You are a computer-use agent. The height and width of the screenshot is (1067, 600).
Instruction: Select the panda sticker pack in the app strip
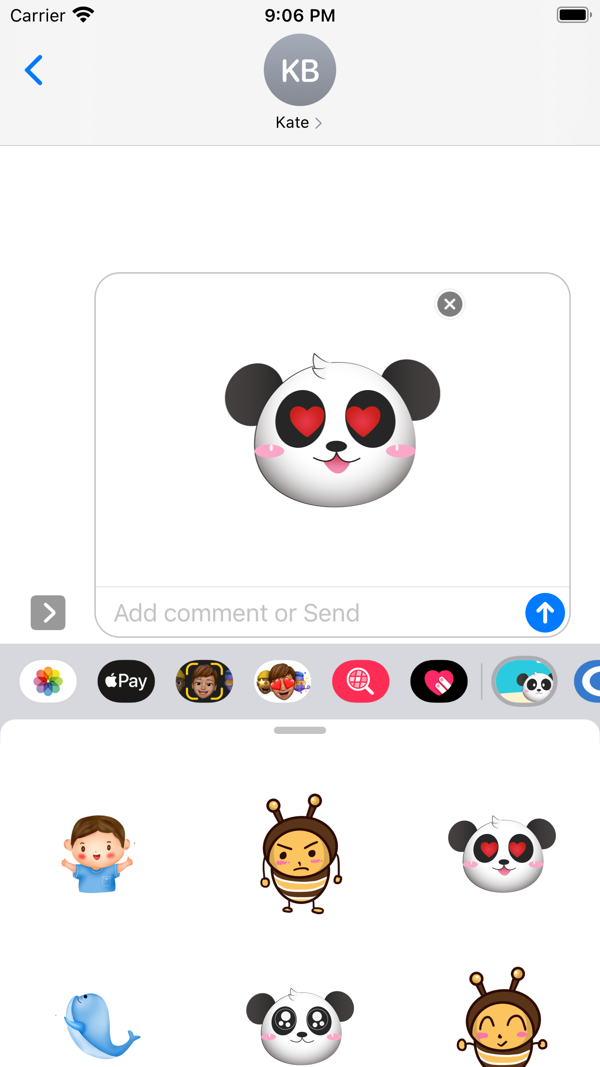pyautogui.click(x=525, y=682)
